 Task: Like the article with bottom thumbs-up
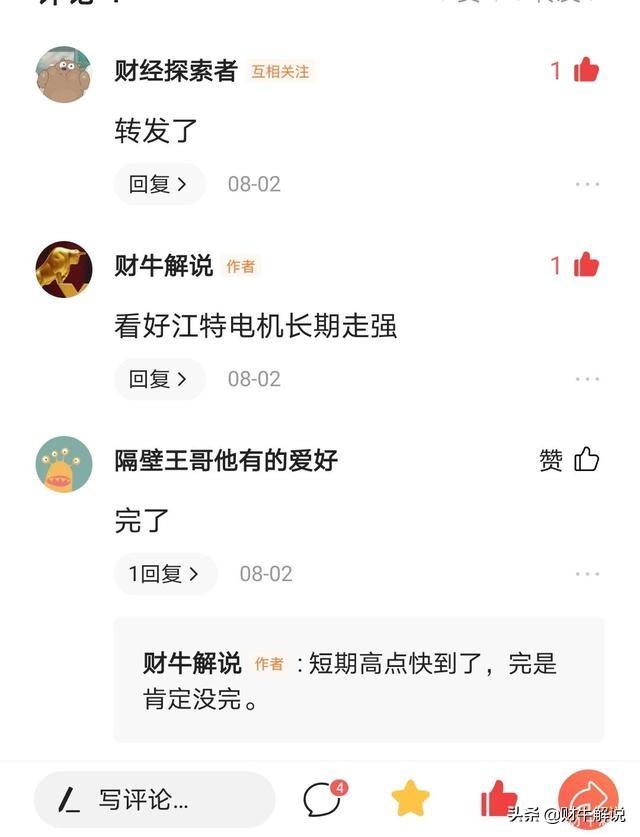(x=498, y=799)
